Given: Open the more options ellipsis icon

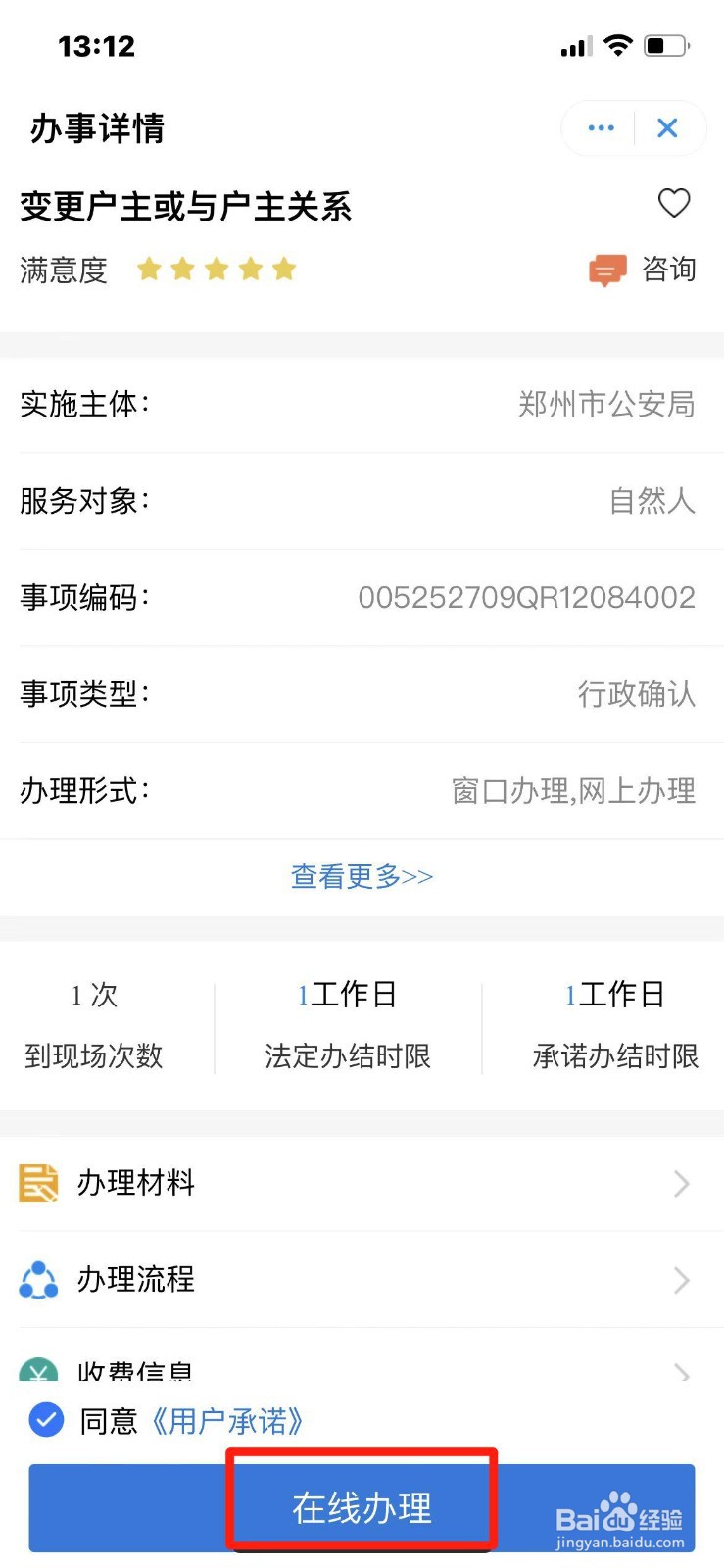Looking at the screenshot, I should (x=600, y=127).
